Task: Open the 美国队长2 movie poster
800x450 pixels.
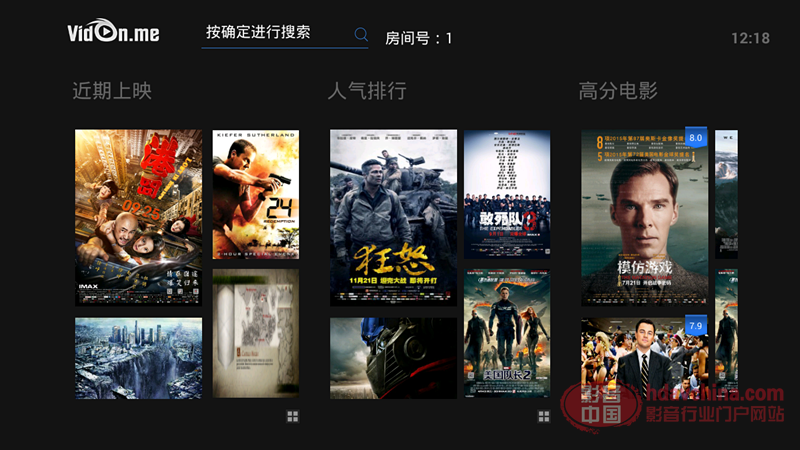Action: [506, 333]
